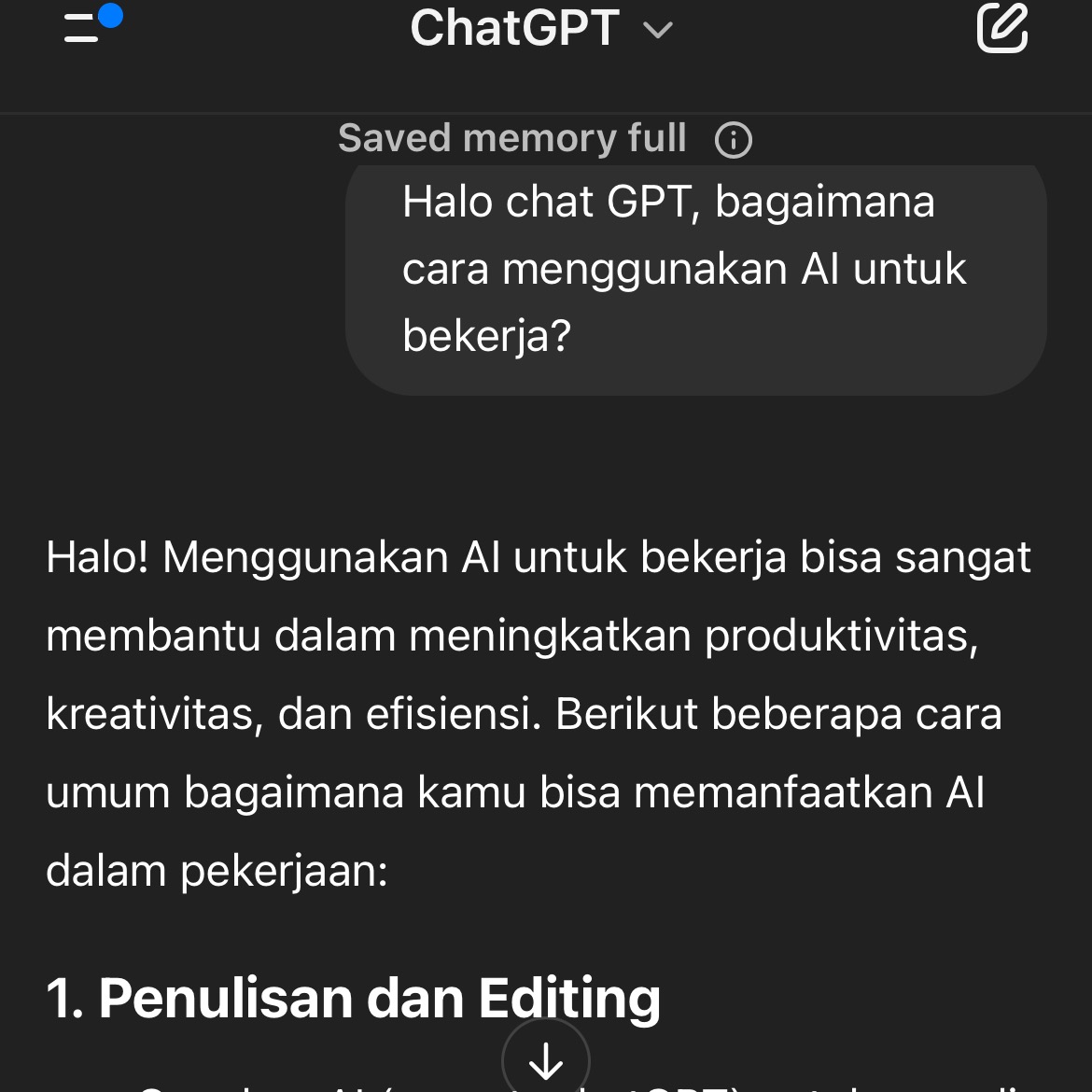Expand the ChatGPT model dropdown

coord(541,28)
